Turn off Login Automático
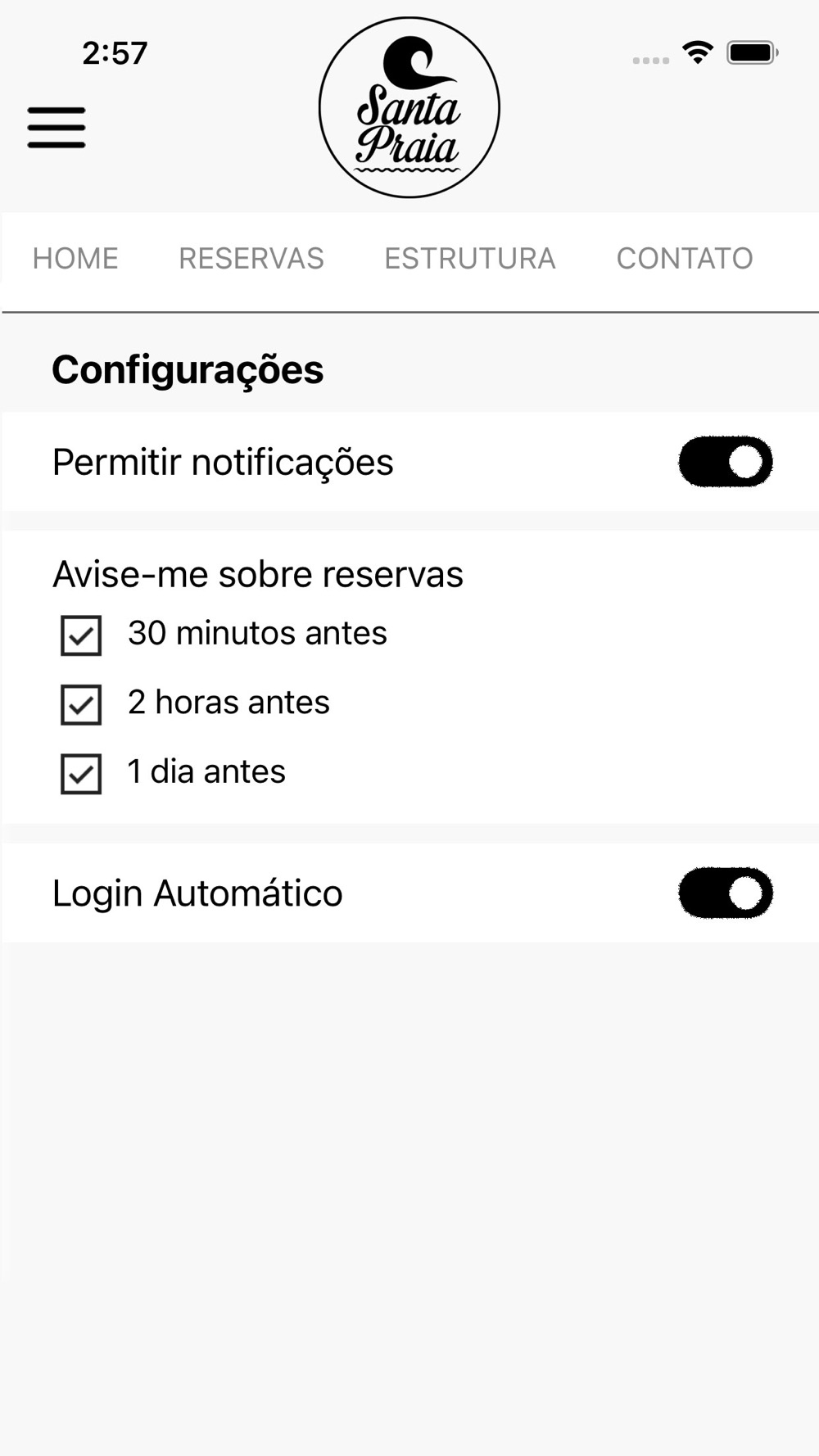 tap(726, 893)
